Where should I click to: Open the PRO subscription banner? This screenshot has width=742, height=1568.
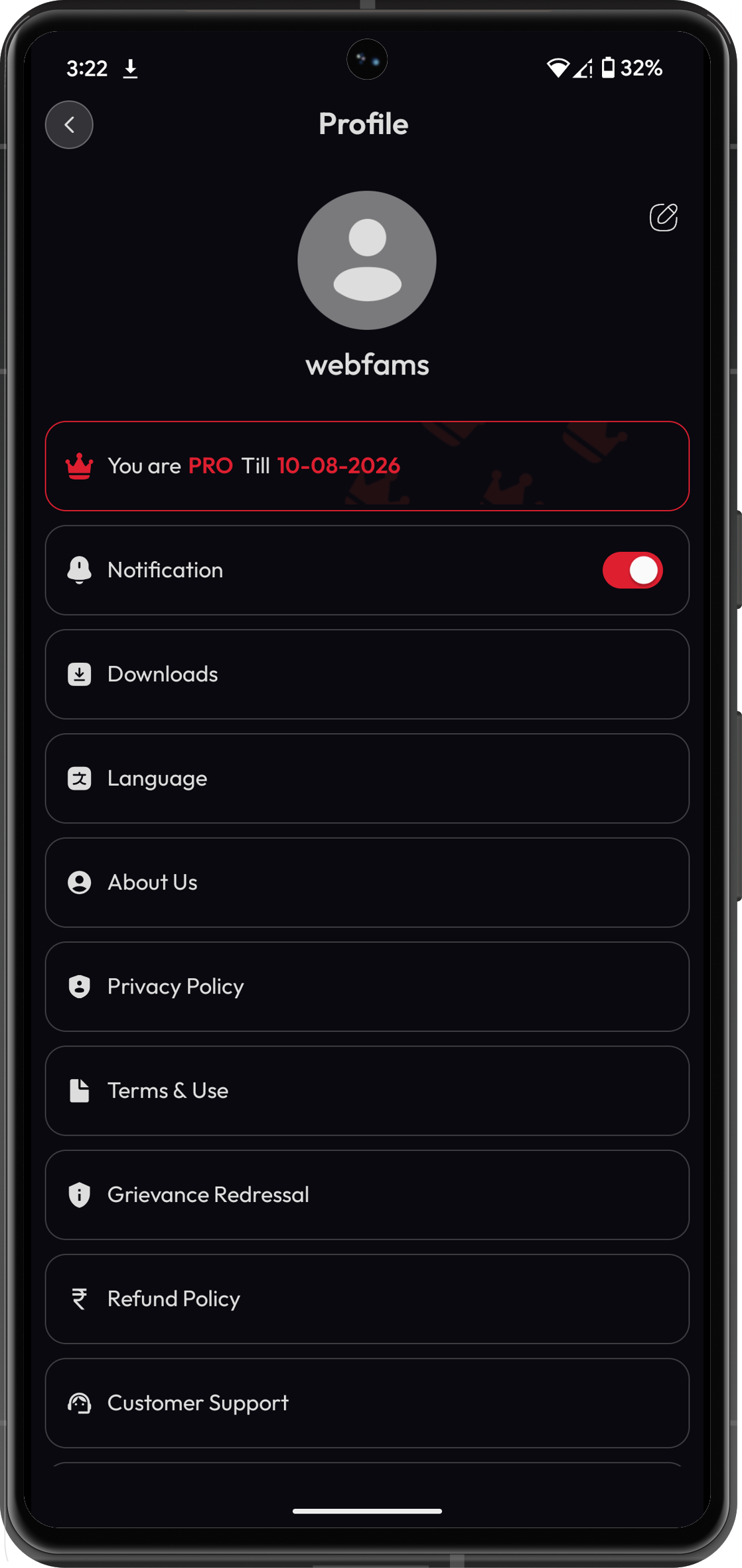367,466
